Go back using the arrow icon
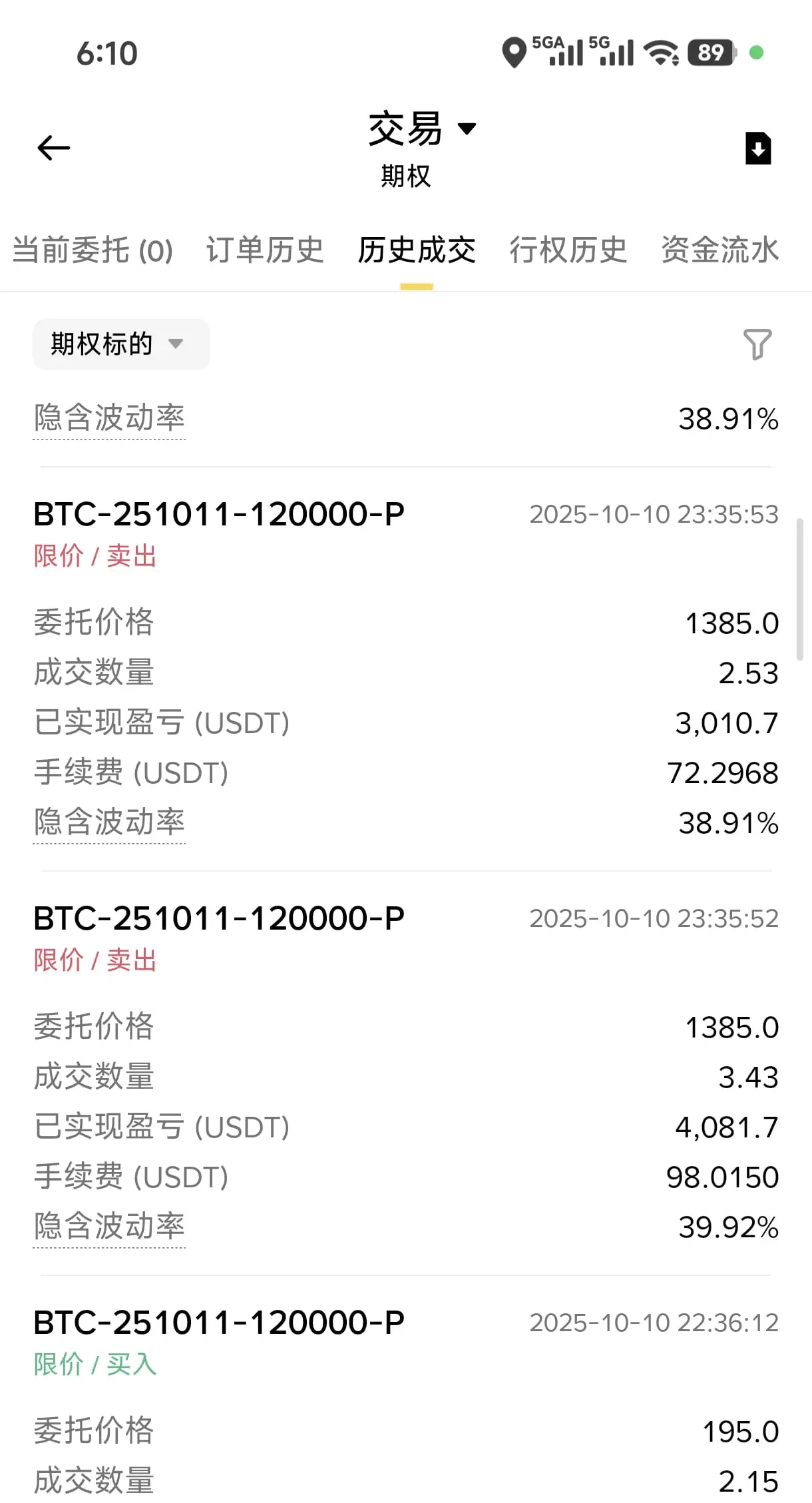 [x=54, y=148]
